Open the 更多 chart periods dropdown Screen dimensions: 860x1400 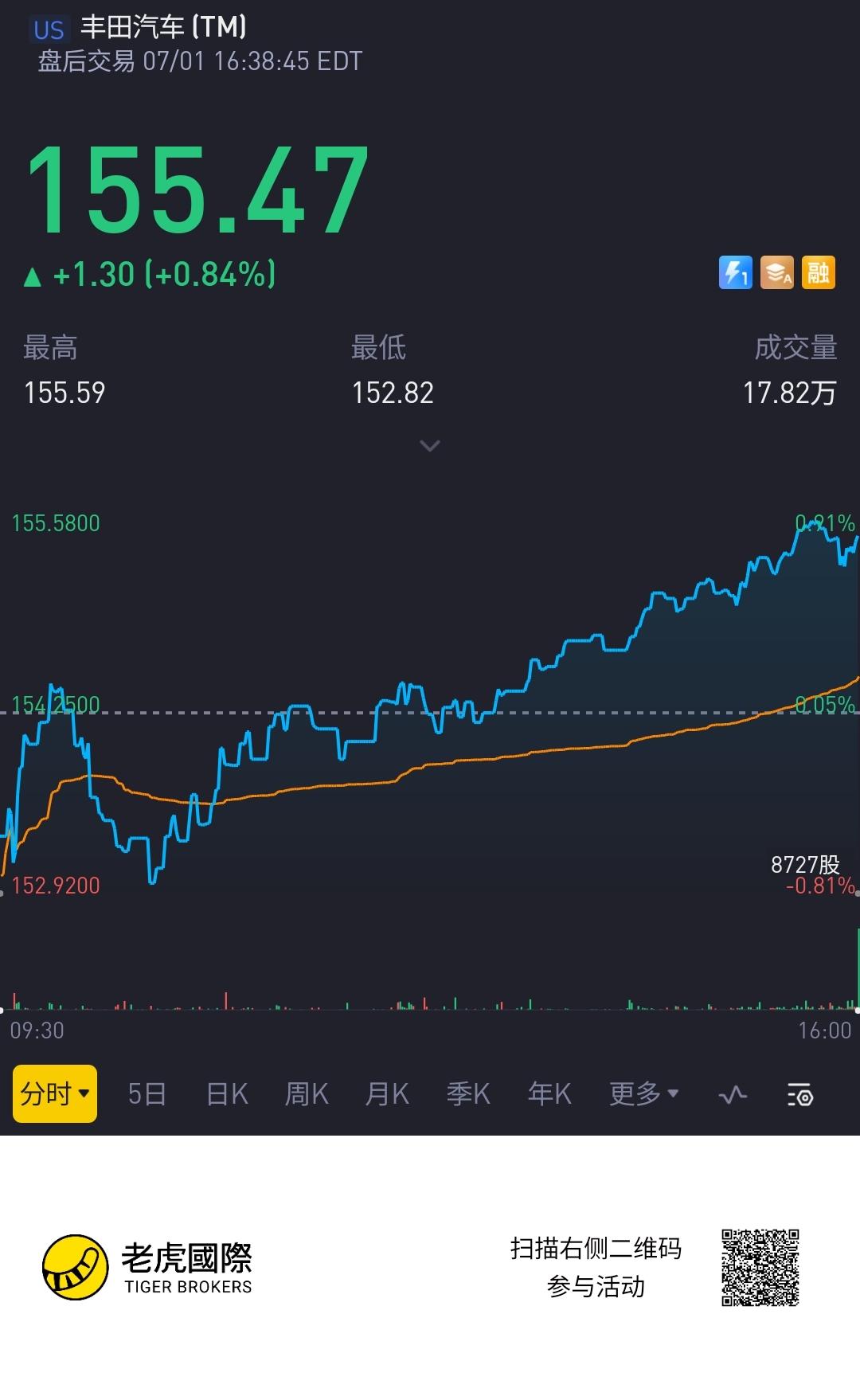[x=643, y=1094]
